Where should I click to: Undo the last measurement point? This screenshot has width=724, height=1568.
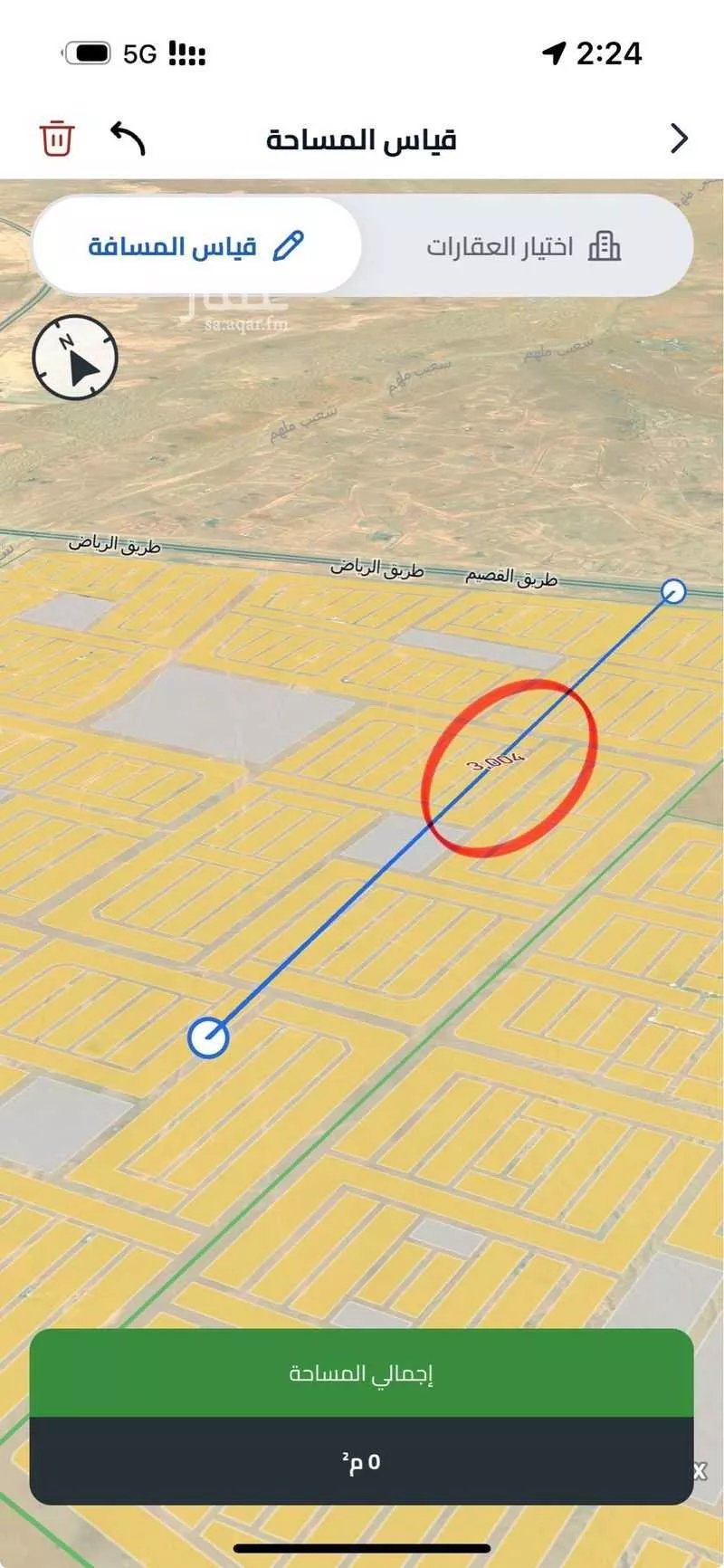pyautogui.click(x=128, y=139)
